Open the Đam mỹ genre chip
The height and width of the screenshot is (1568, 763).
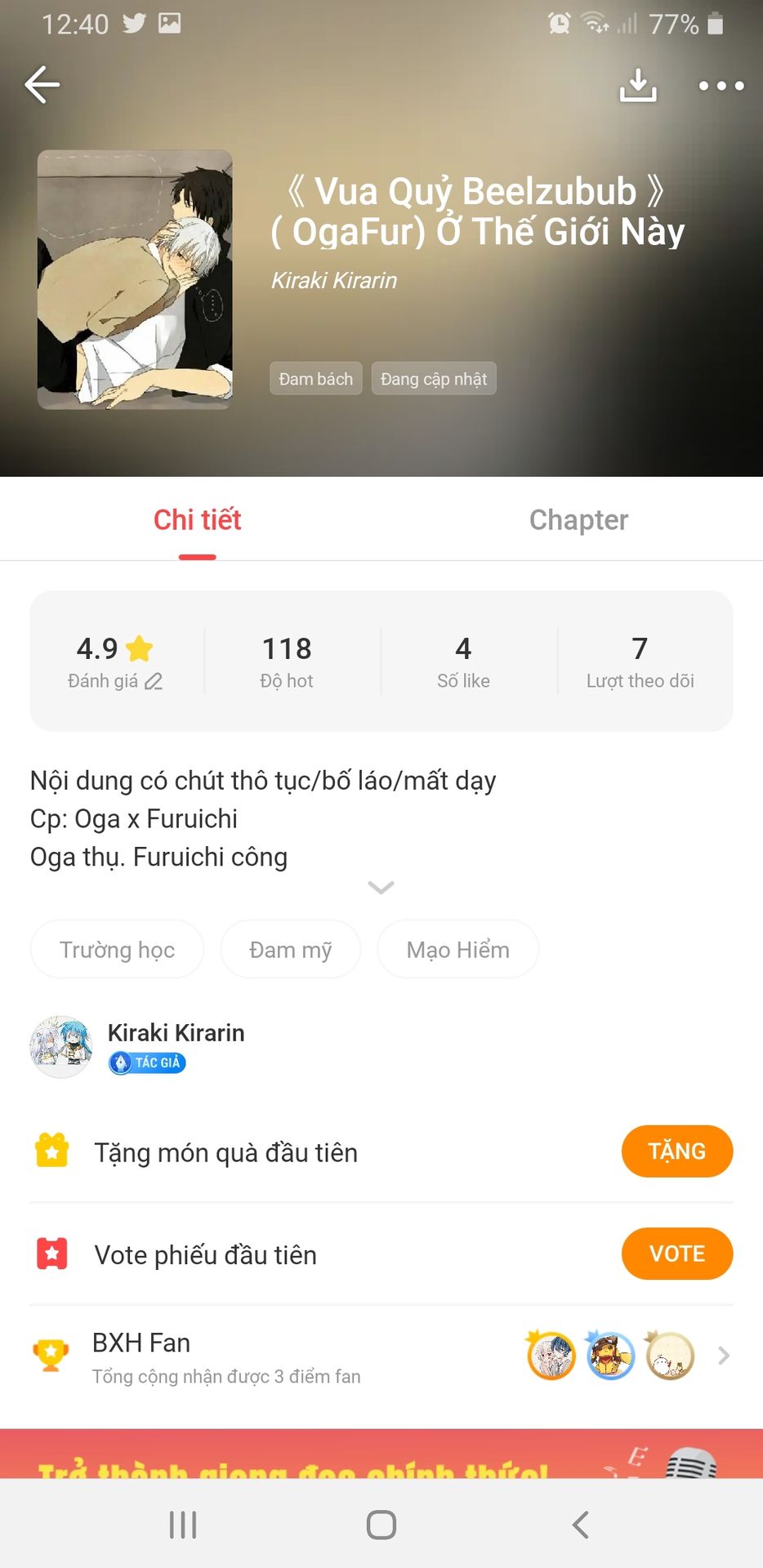(290, 950)
